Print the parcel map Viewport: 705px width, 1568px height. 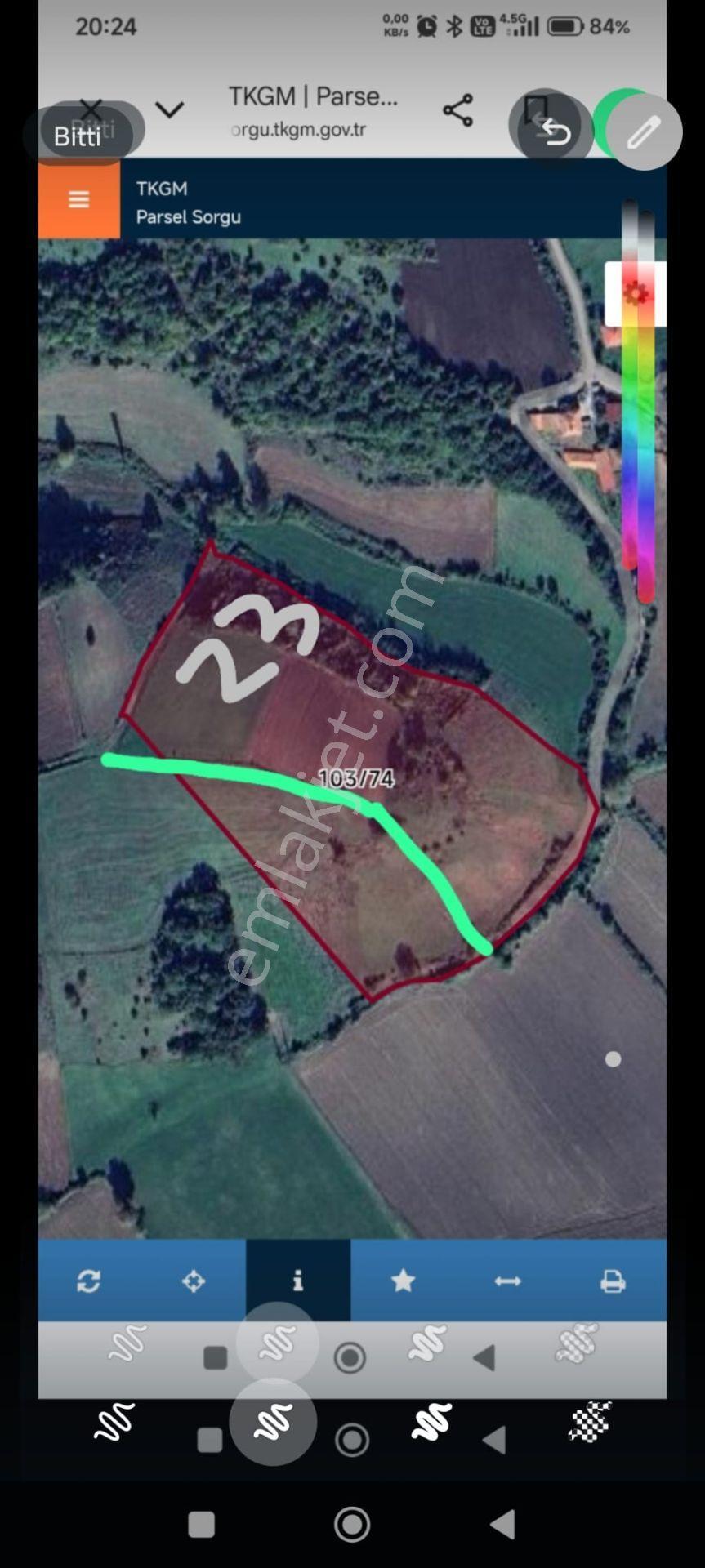click(613, 1281)
